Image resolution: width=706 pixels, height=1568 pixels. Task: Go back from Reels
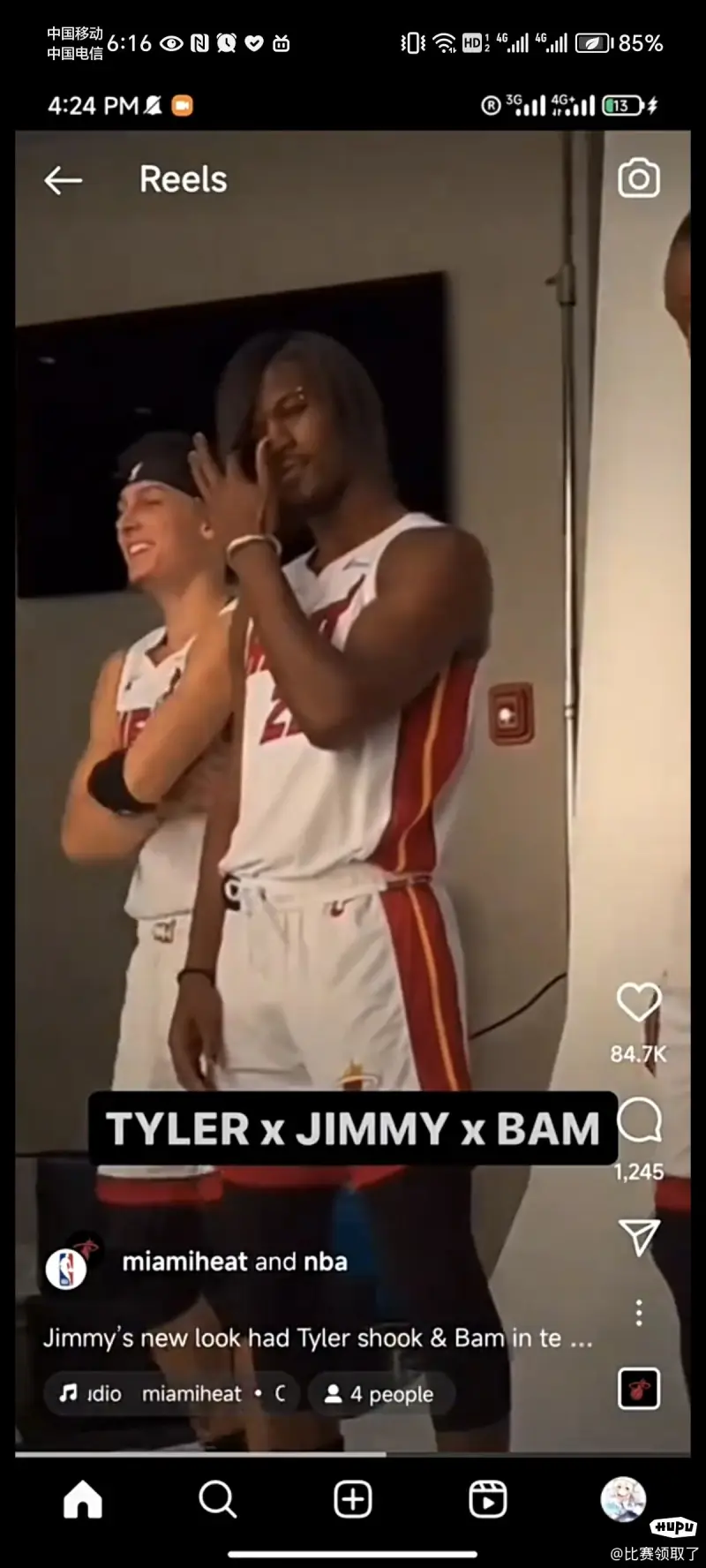tap(64, 180)
